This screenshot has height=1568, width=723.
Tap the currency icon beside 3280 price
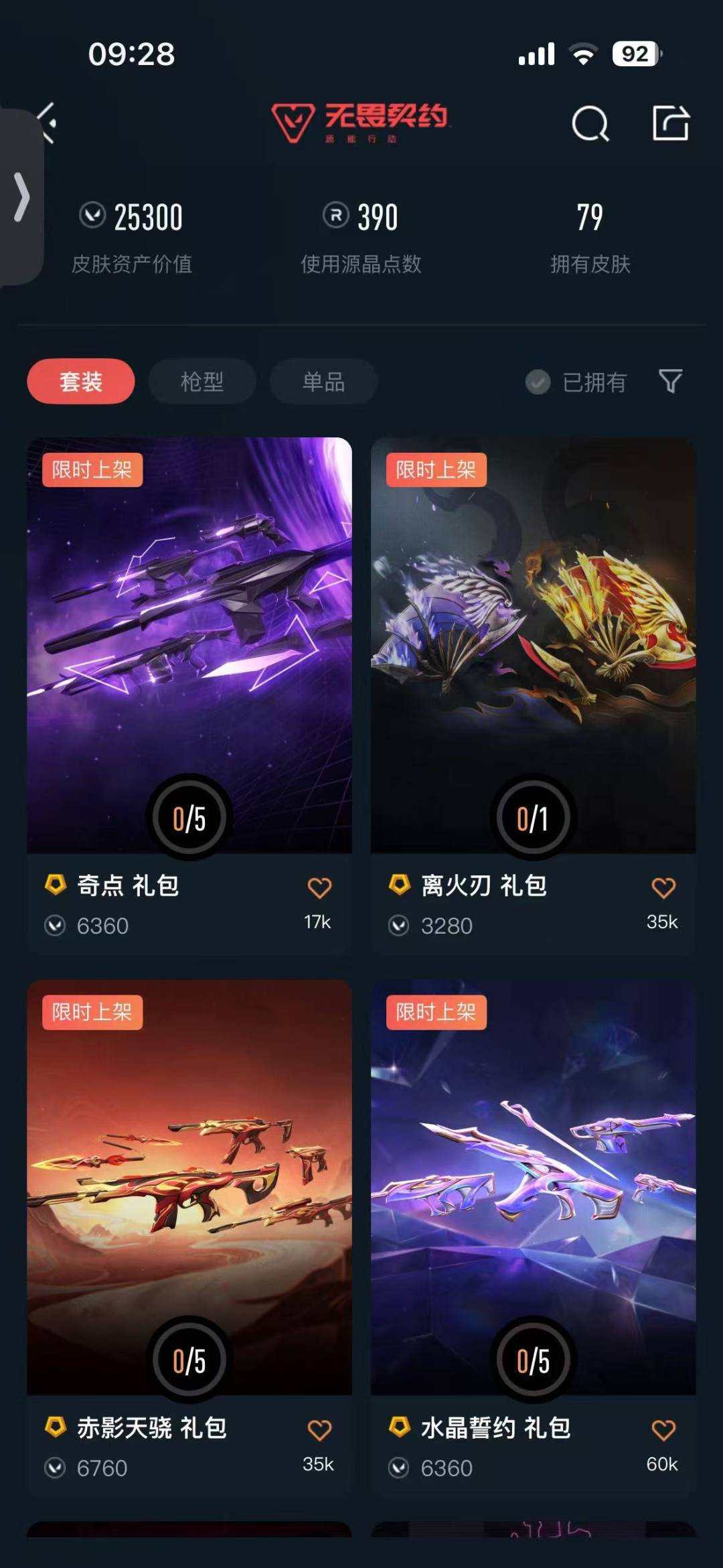400,925
